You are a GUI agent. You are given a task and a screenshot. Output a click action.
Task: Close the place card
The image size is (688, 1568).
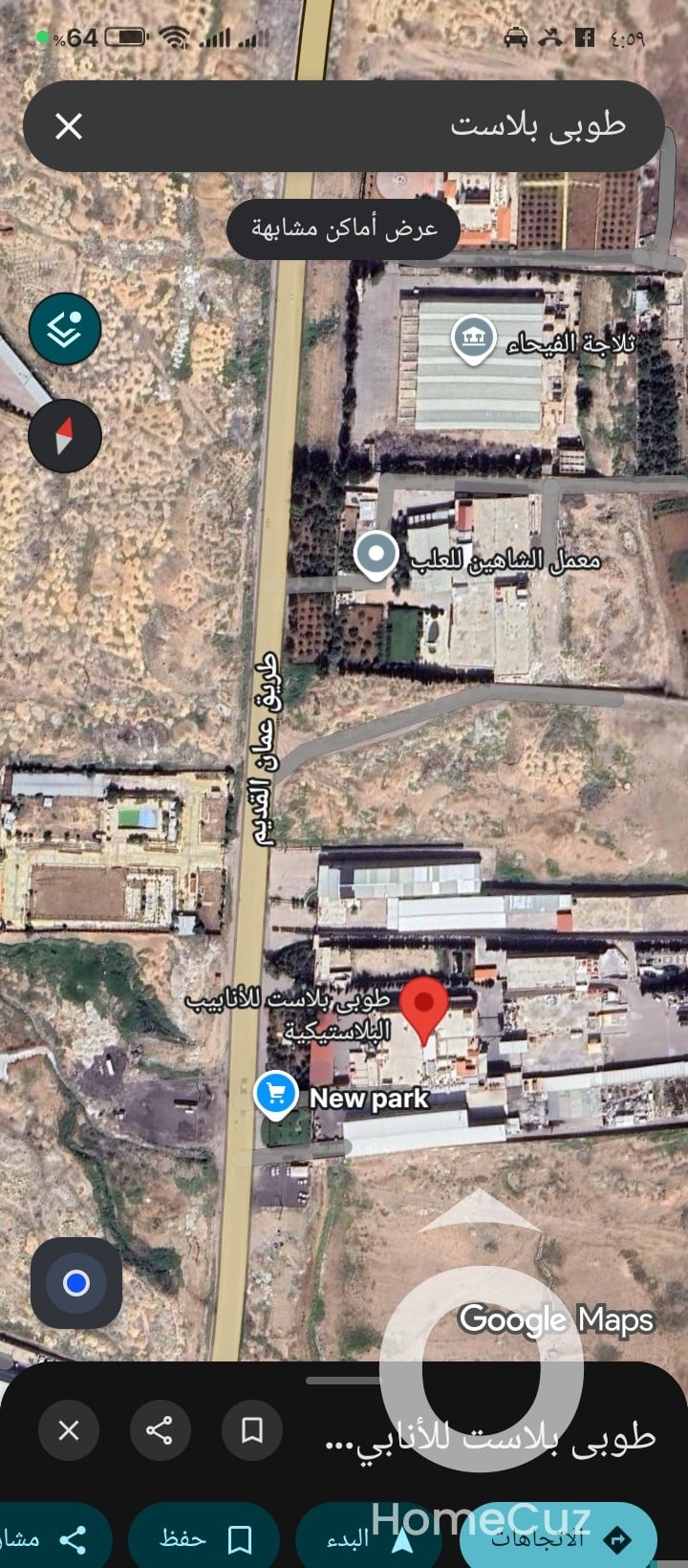tap(69, 1430)
